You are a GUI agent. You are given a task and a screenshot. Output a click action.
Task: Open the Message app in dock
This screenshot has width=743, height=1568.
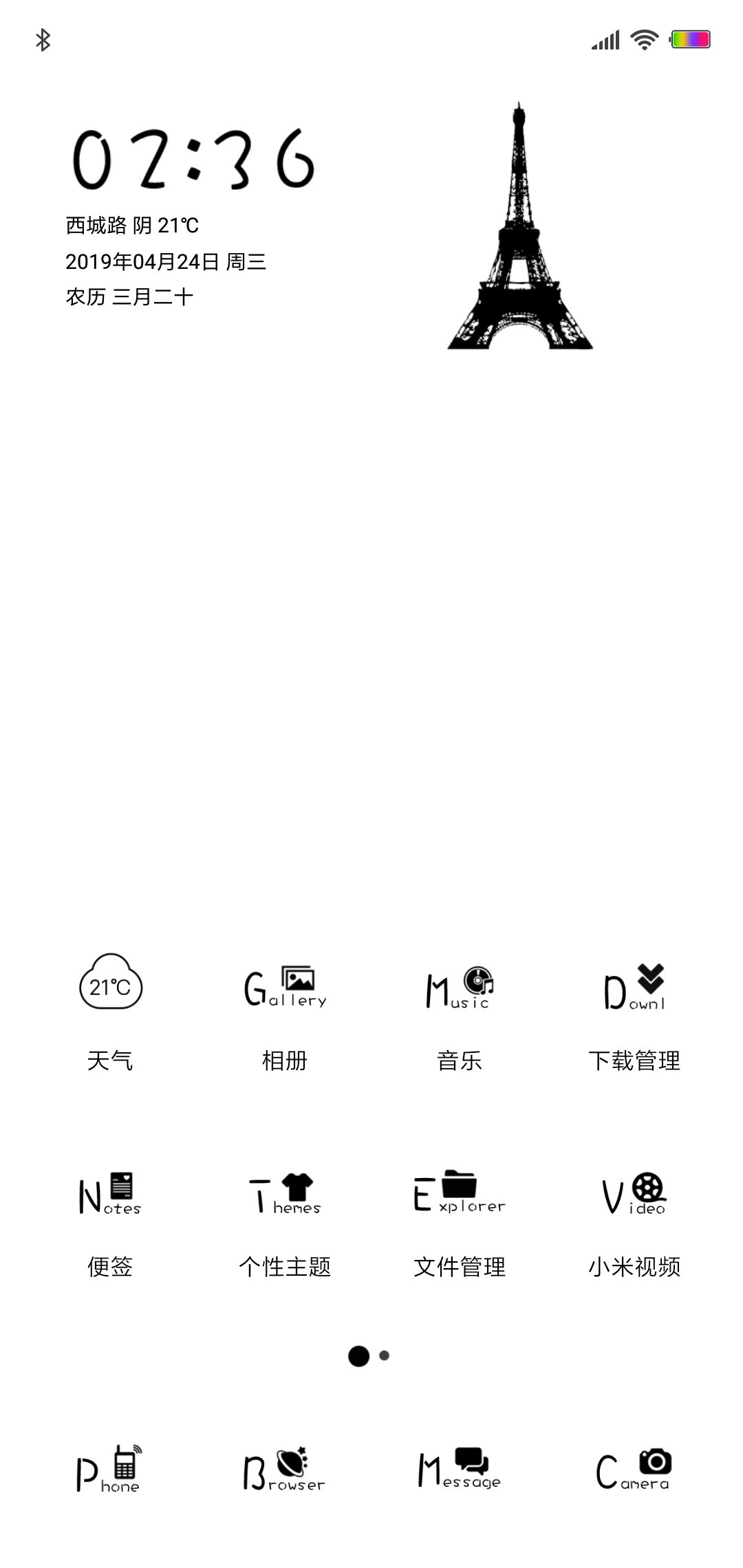[x=460, y=1468]
